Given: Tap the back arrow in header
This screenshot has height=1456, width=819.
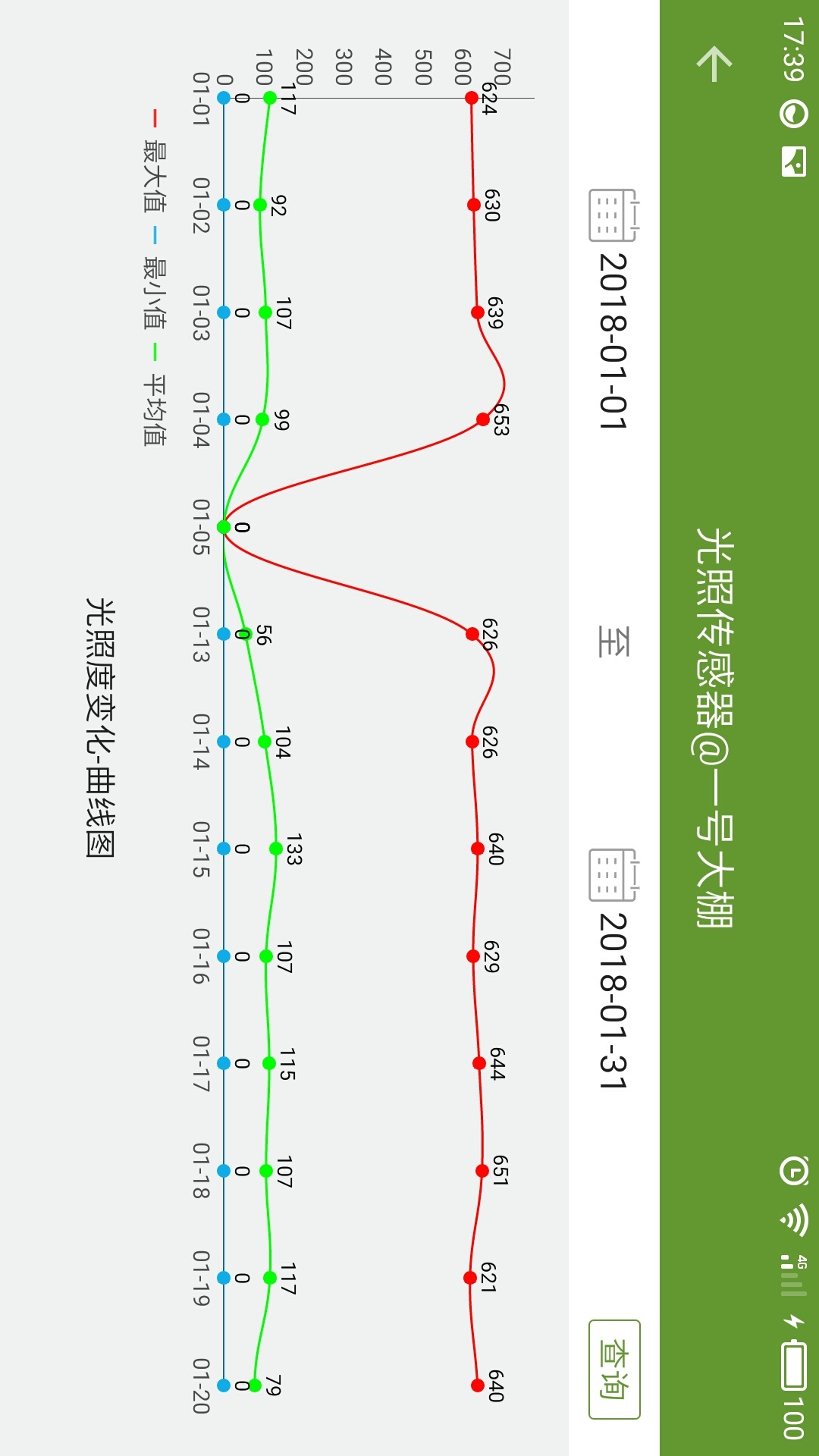Looking at the screenshot, I should 714,64.
